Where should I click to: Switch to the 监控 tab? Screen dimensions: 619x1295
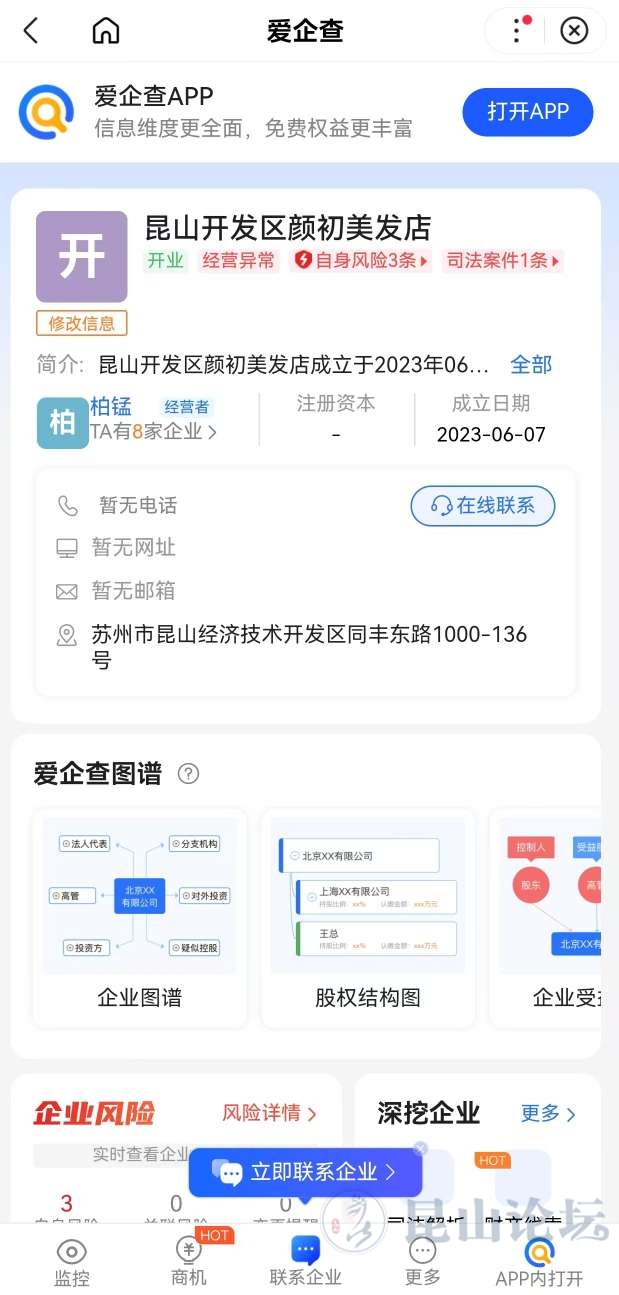click(x=72, y=1262)
